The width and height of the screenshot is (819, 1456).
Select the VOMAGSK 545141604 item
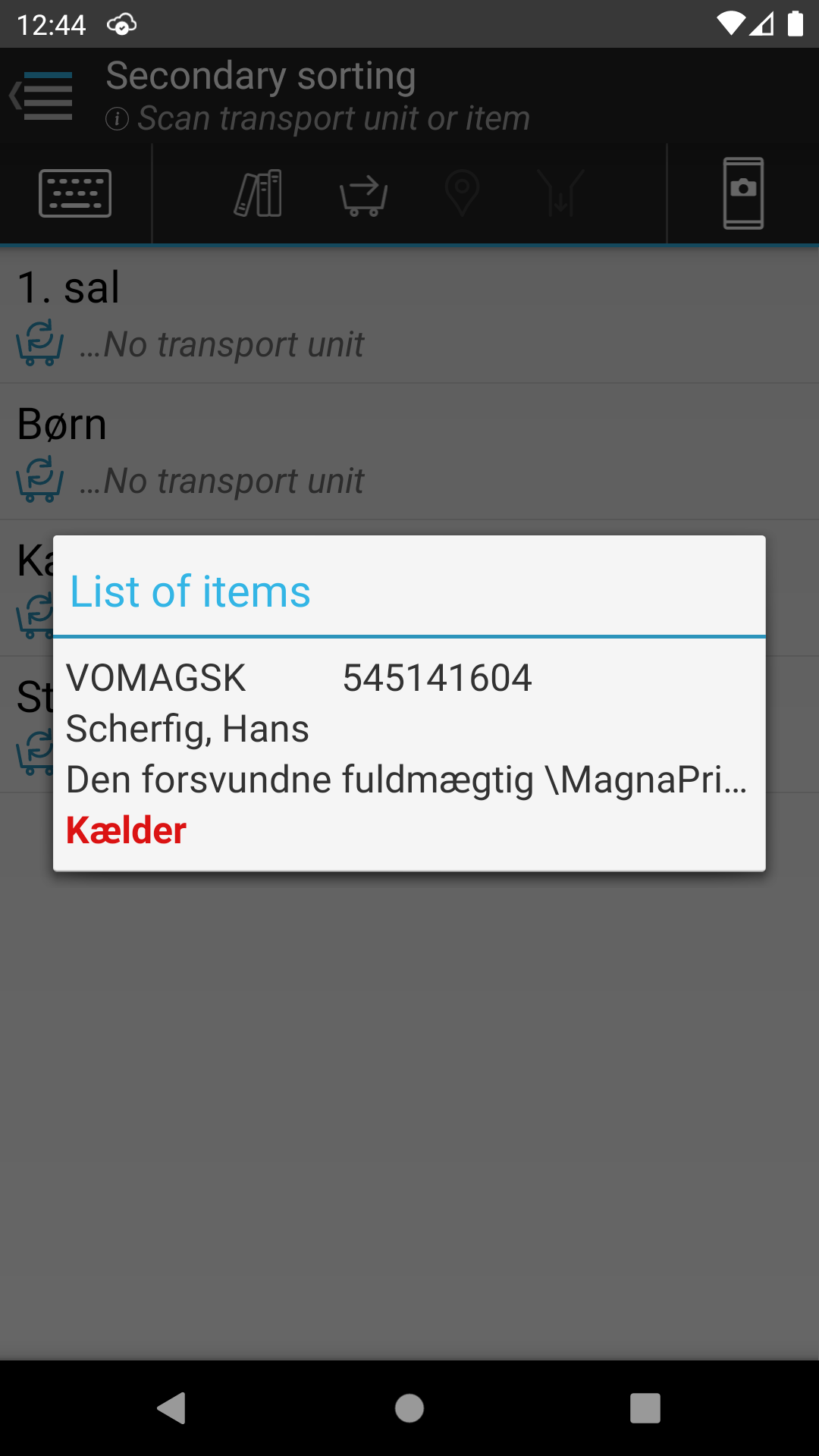[x=409, y=754]
